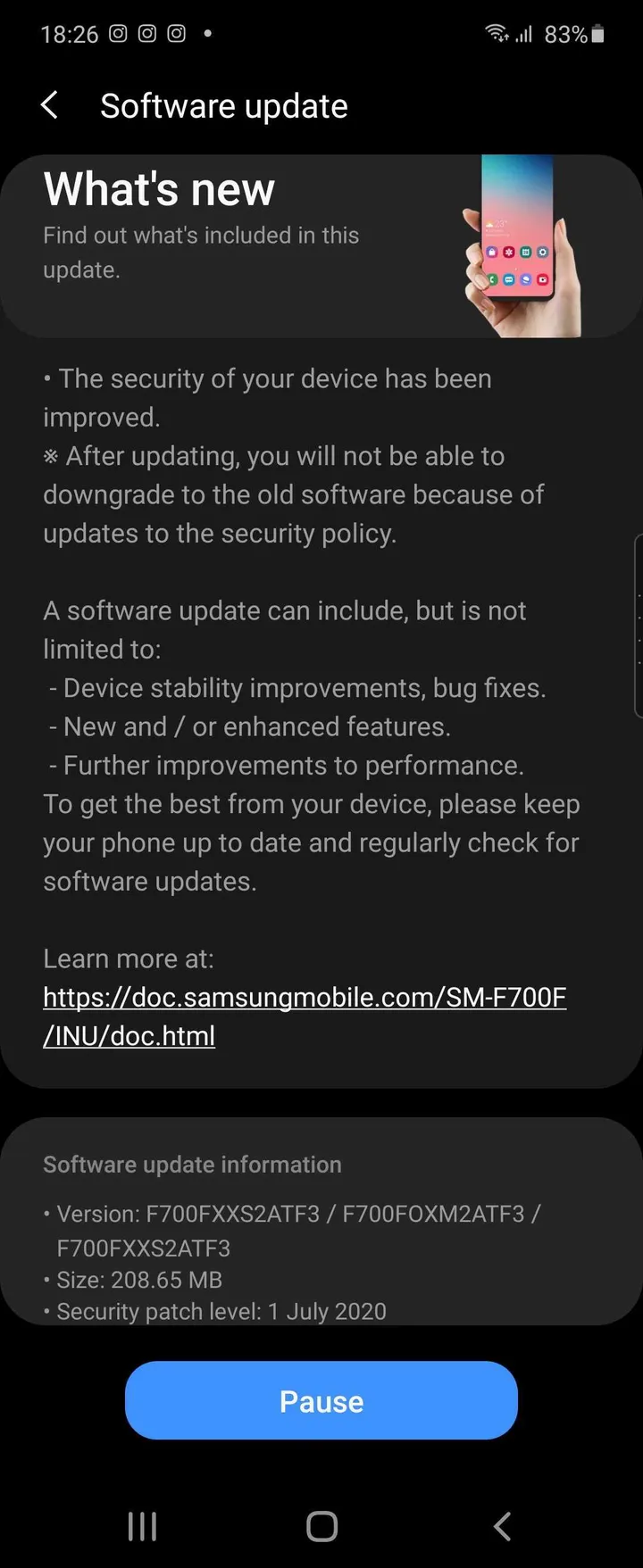Image resolution: width=643 pixels, height=1568 pixels.
Task: Tap the Recents button in navigation bar
Action: coord(141,1526)
